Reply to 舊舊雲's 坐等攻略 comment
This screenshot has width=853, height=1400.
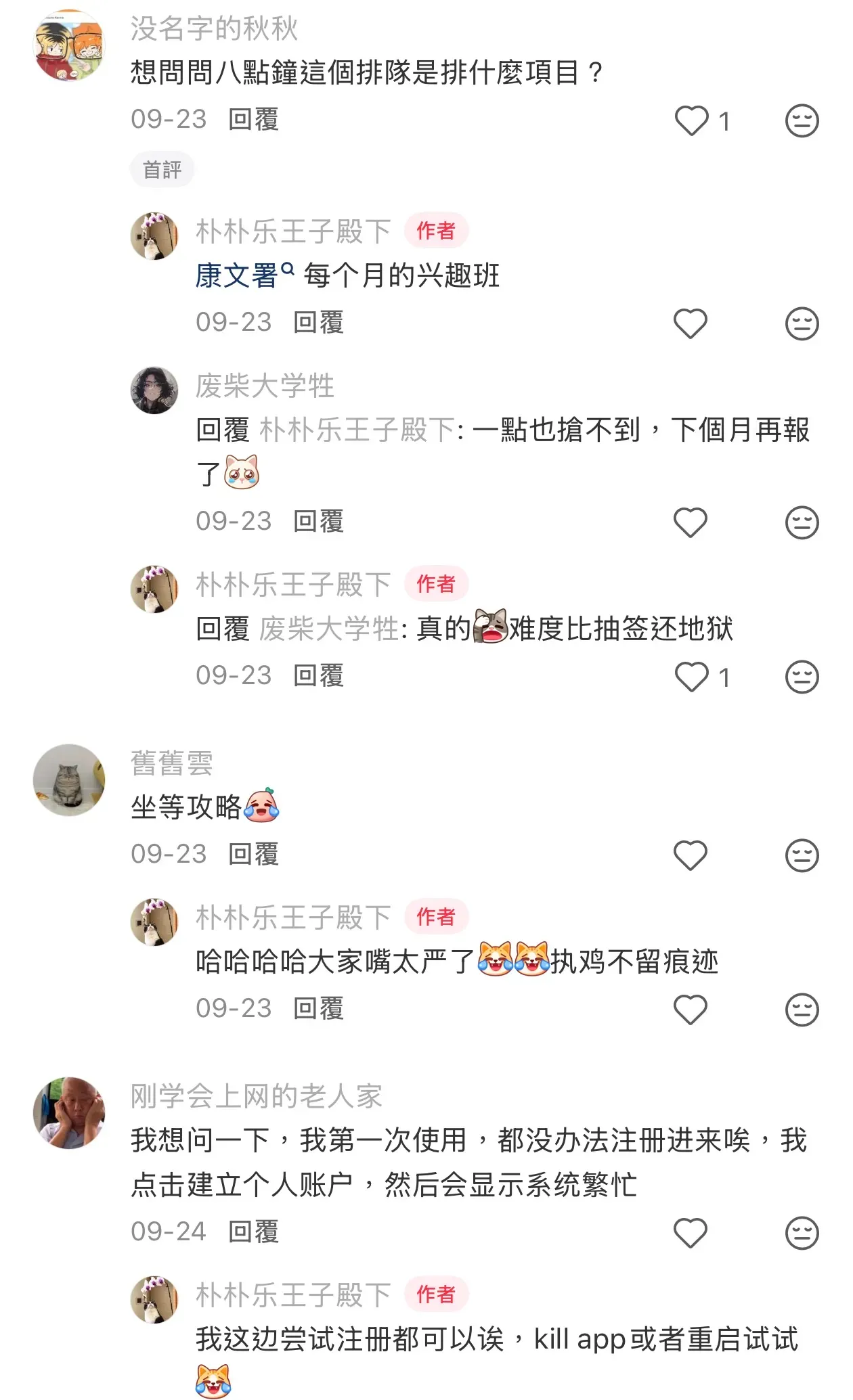point(253,854)
